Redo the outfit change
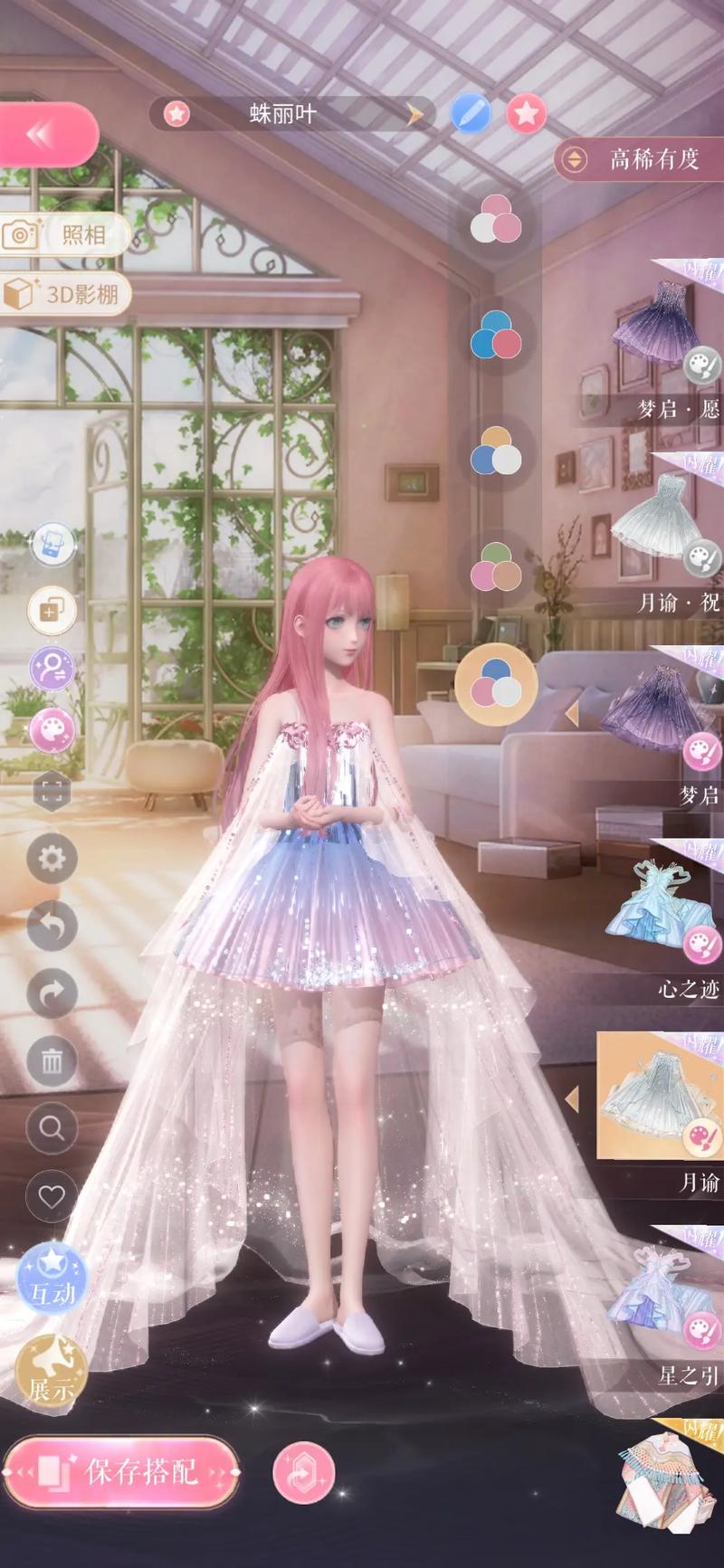This screenshot has height=1568, width=724. tap(52, 993)
